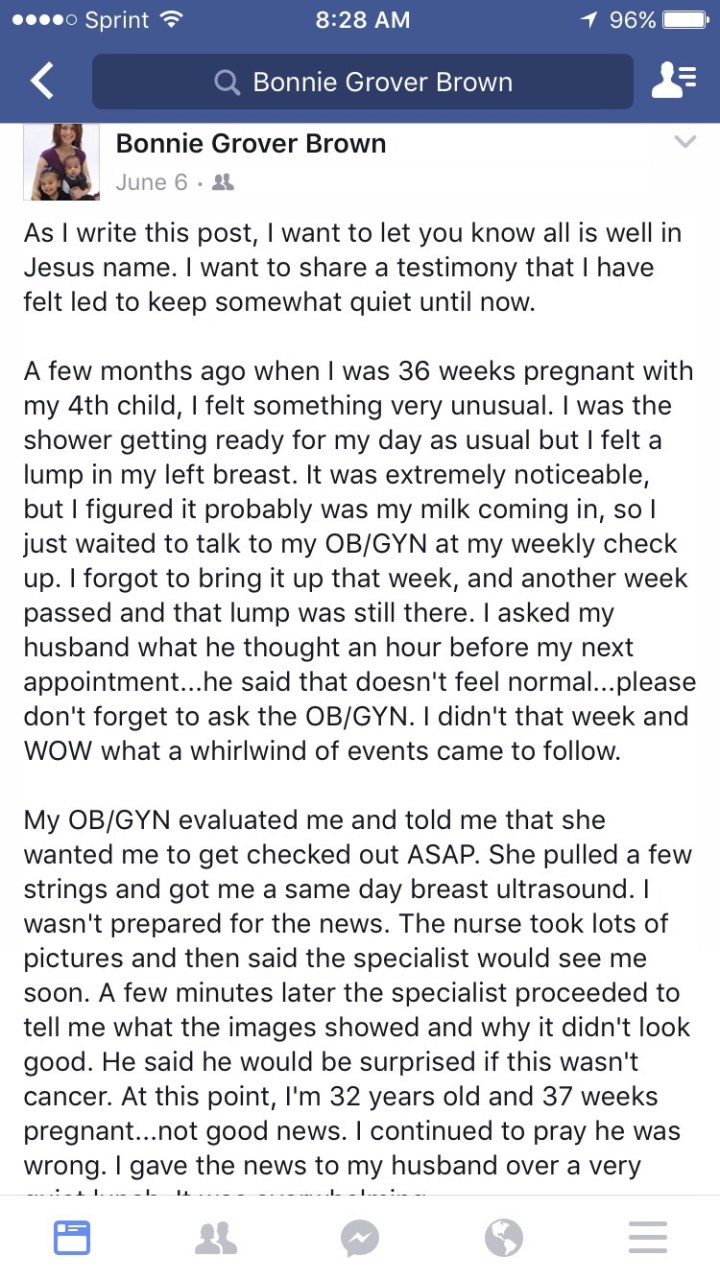Open Bonnie Grover Brown's profile name link
Screen dimensions: 720x1280
pos(250,143)
